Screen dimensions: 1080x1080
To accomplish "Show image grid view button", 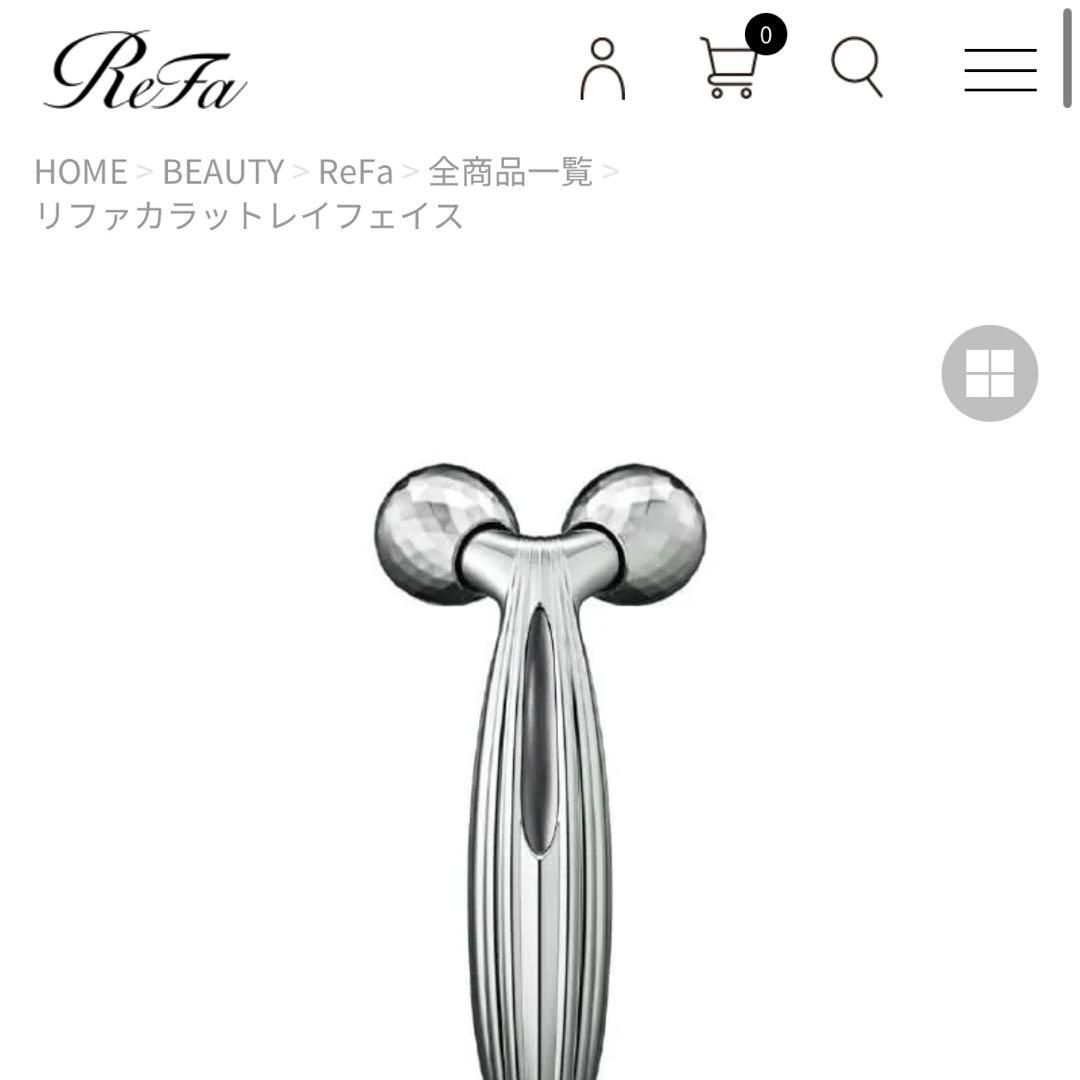I will pos(989,373).
